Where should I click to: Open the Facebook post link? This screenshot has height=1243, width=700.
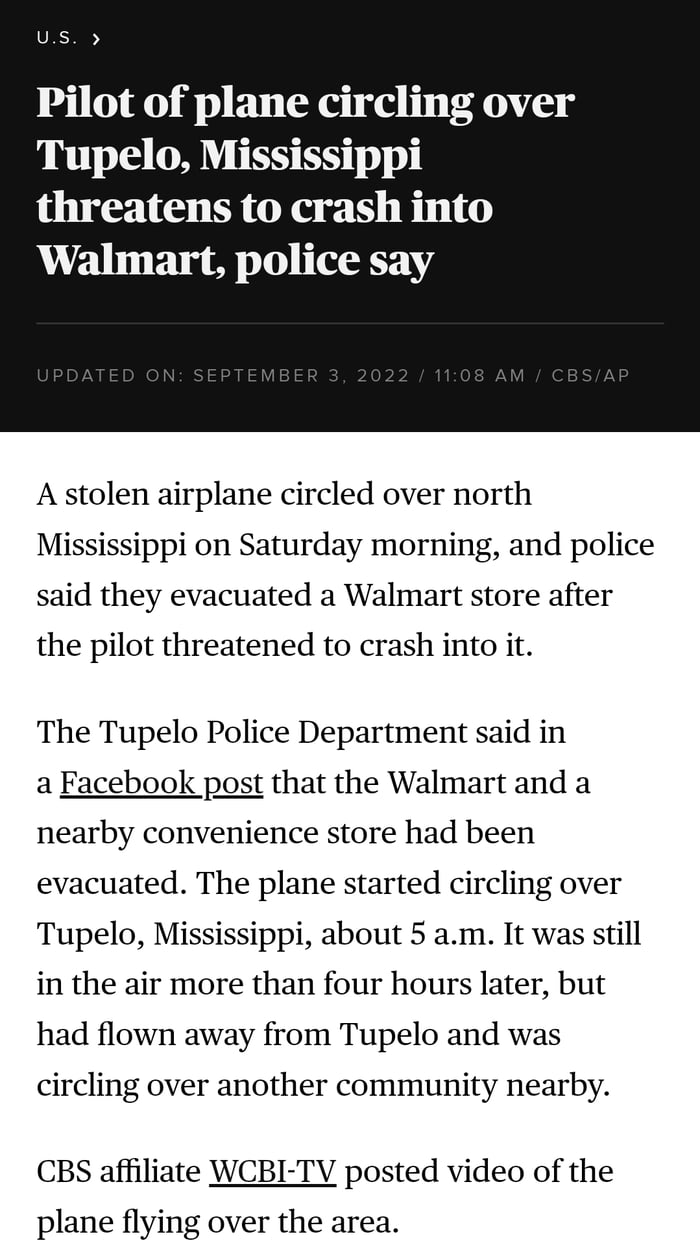point(161,782)
